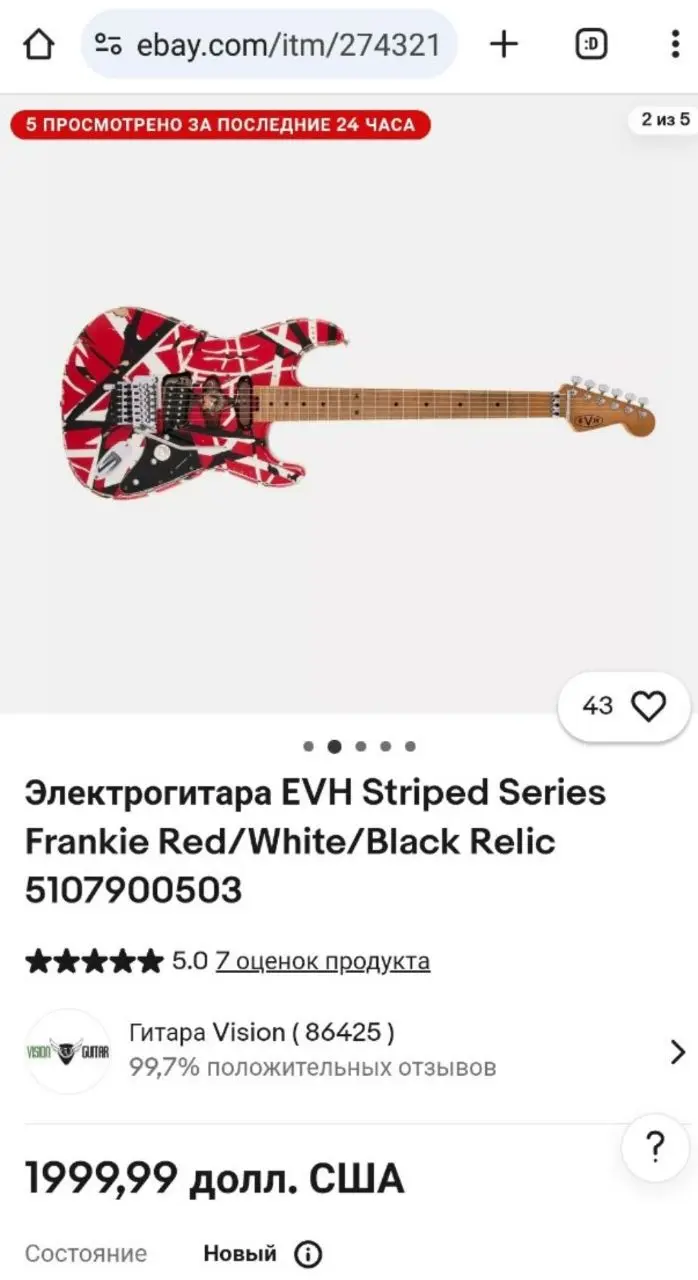This screenshot has height=1280, width=698.
Task: Show info about the Новый condition
Action: click(x=308, y=1254)
